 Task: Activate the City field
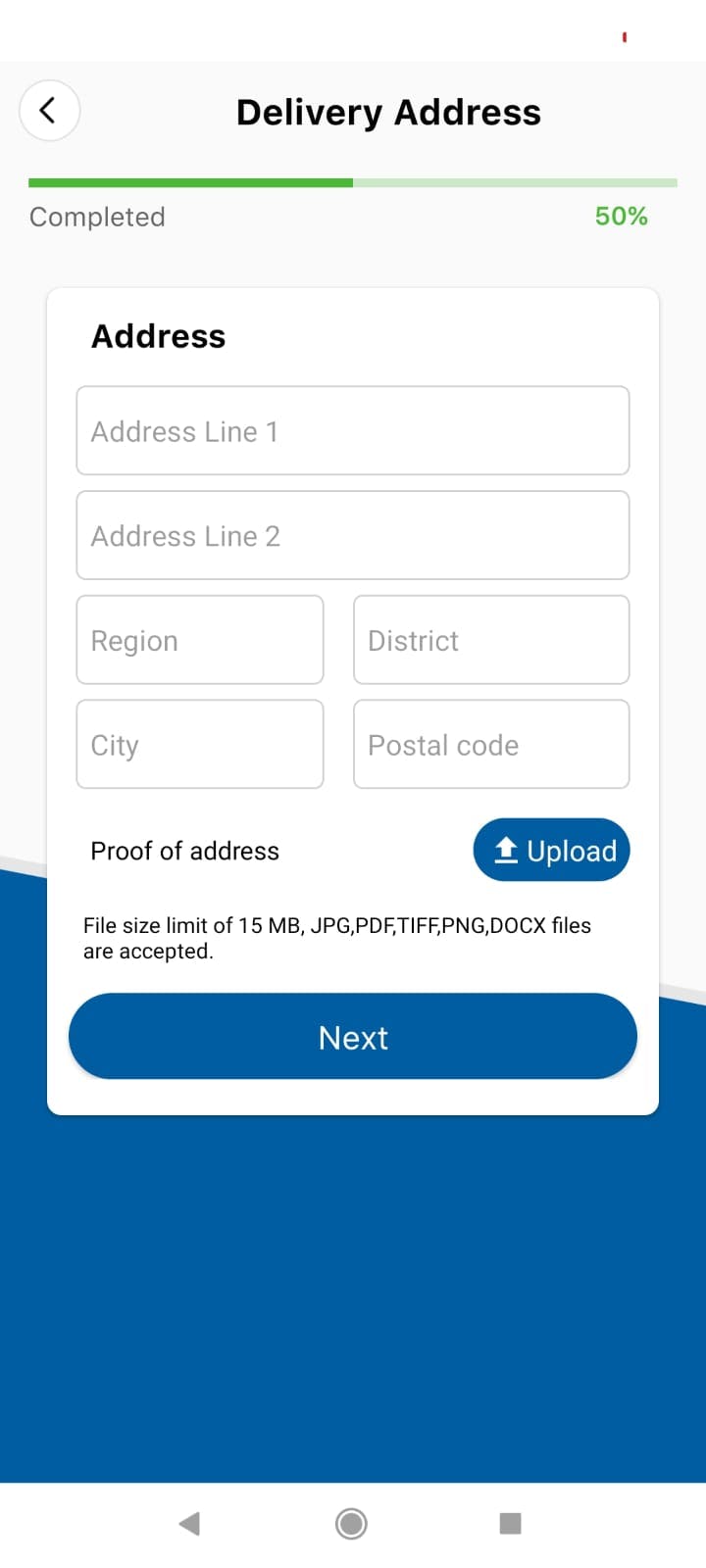coord(200,745)
